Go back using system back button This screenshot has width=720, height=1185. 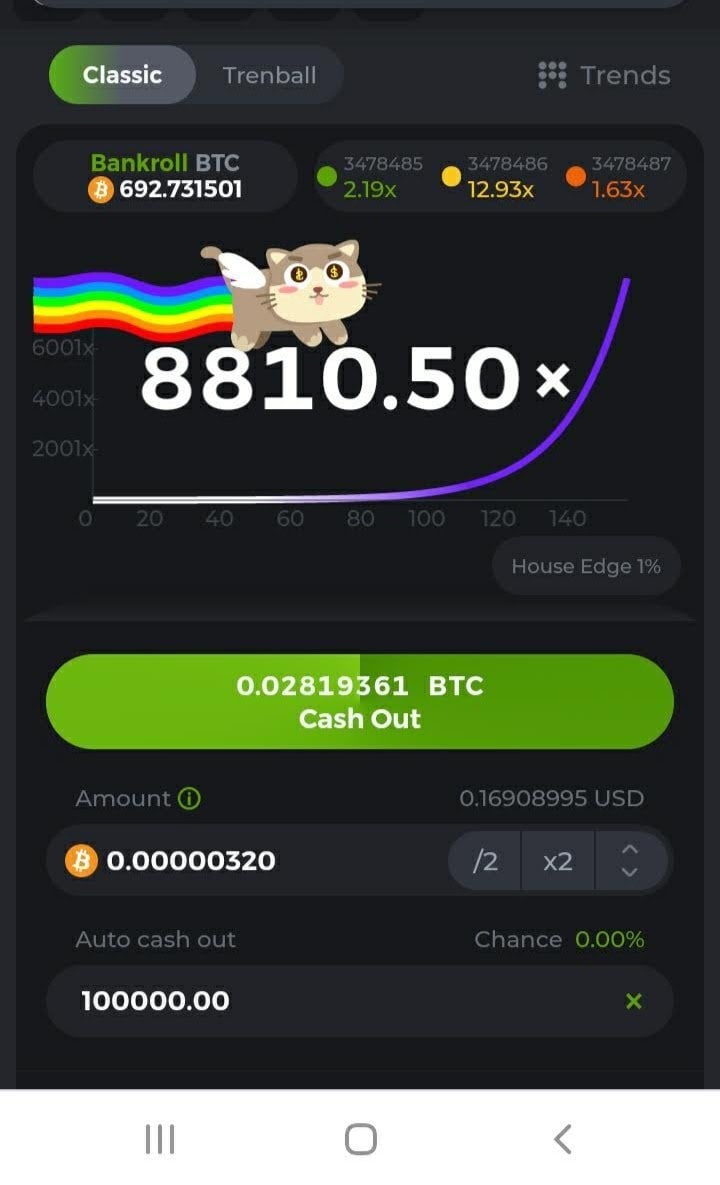(562, 1138)
